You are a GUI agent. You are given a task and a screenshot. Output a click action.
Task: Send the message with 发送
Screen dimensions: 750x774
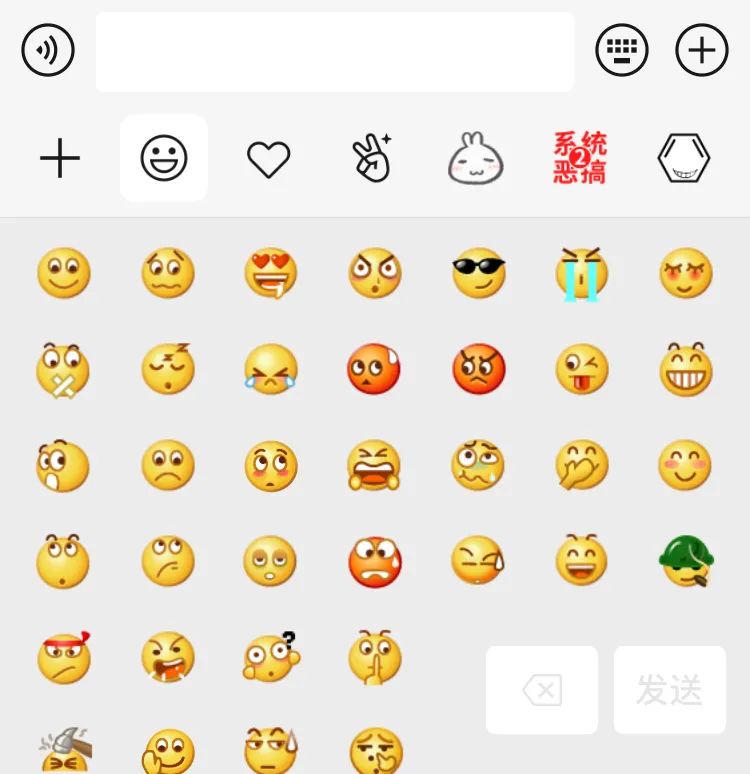[x=670, y=690]
